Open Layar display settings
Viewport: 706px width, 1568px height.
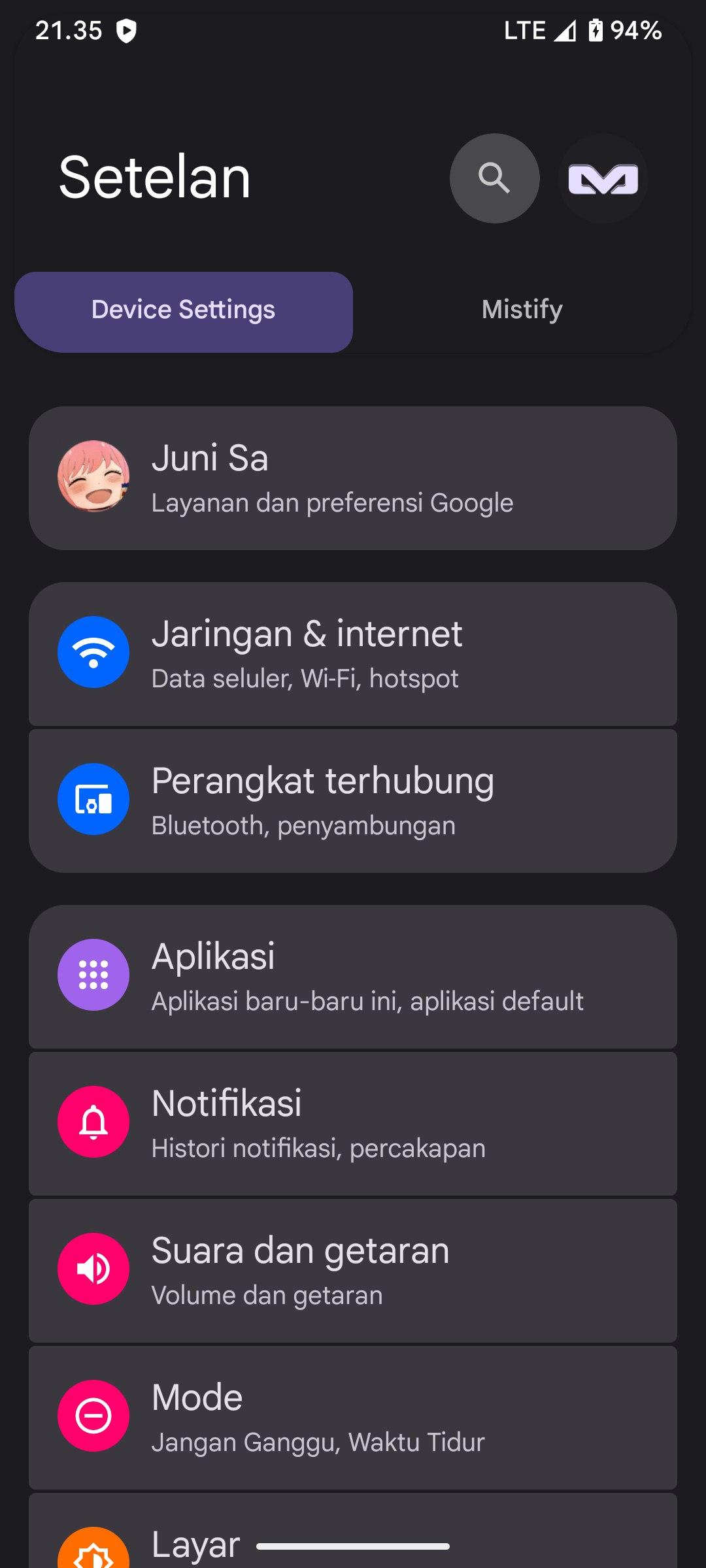196,1543
